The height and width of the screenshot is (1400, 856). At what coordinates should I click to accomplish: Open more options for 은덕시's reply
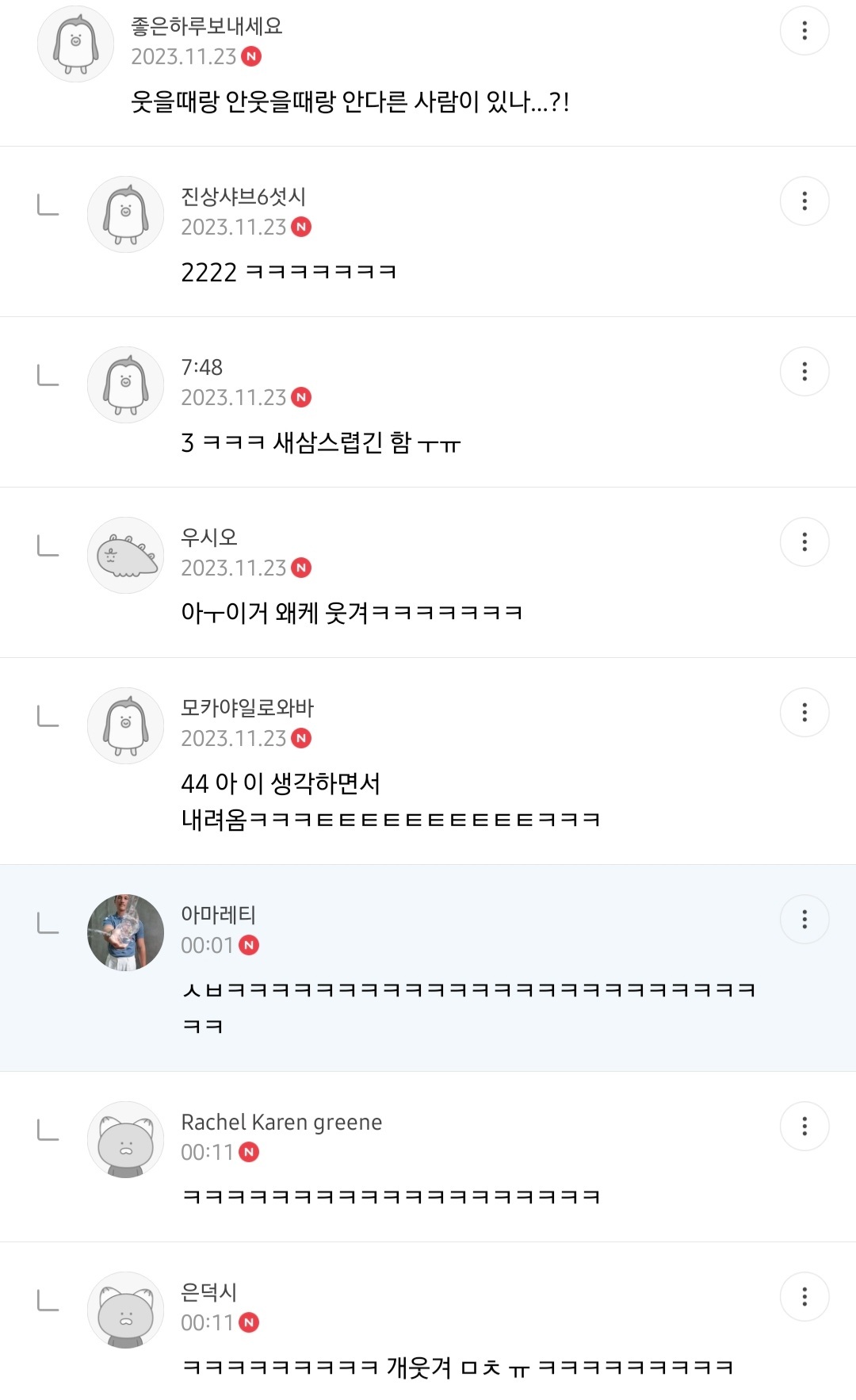point(804,1297)
